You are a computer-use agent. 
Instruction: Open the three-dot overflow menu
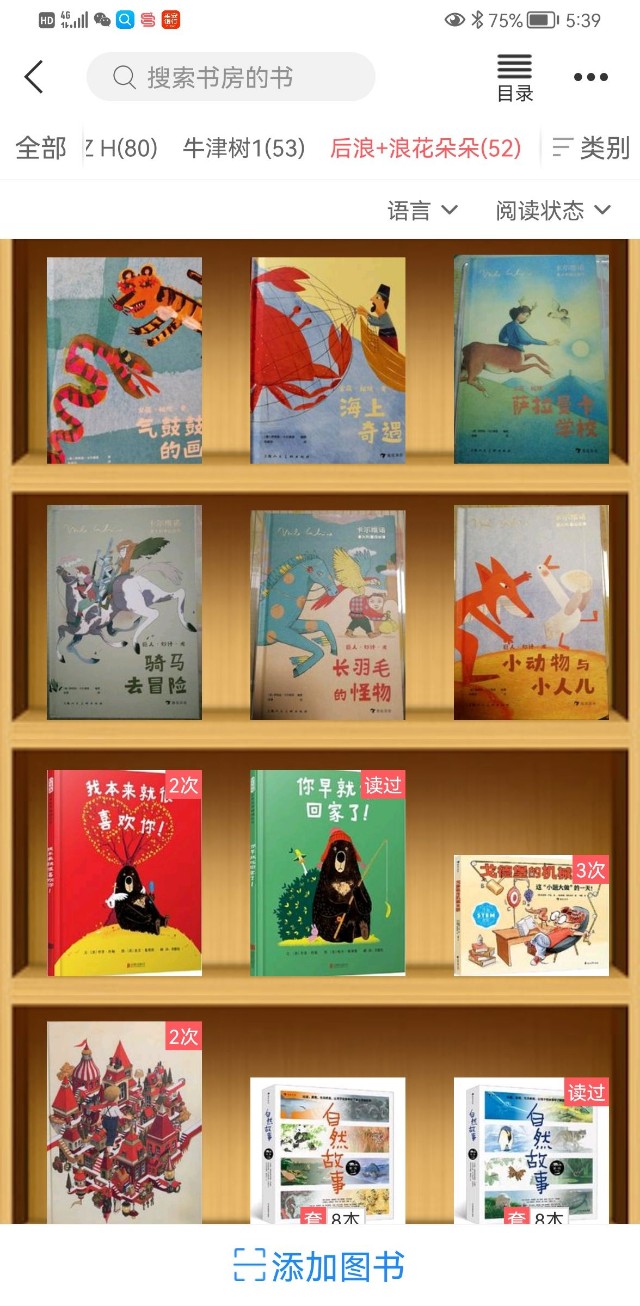(x=590, y=77)
